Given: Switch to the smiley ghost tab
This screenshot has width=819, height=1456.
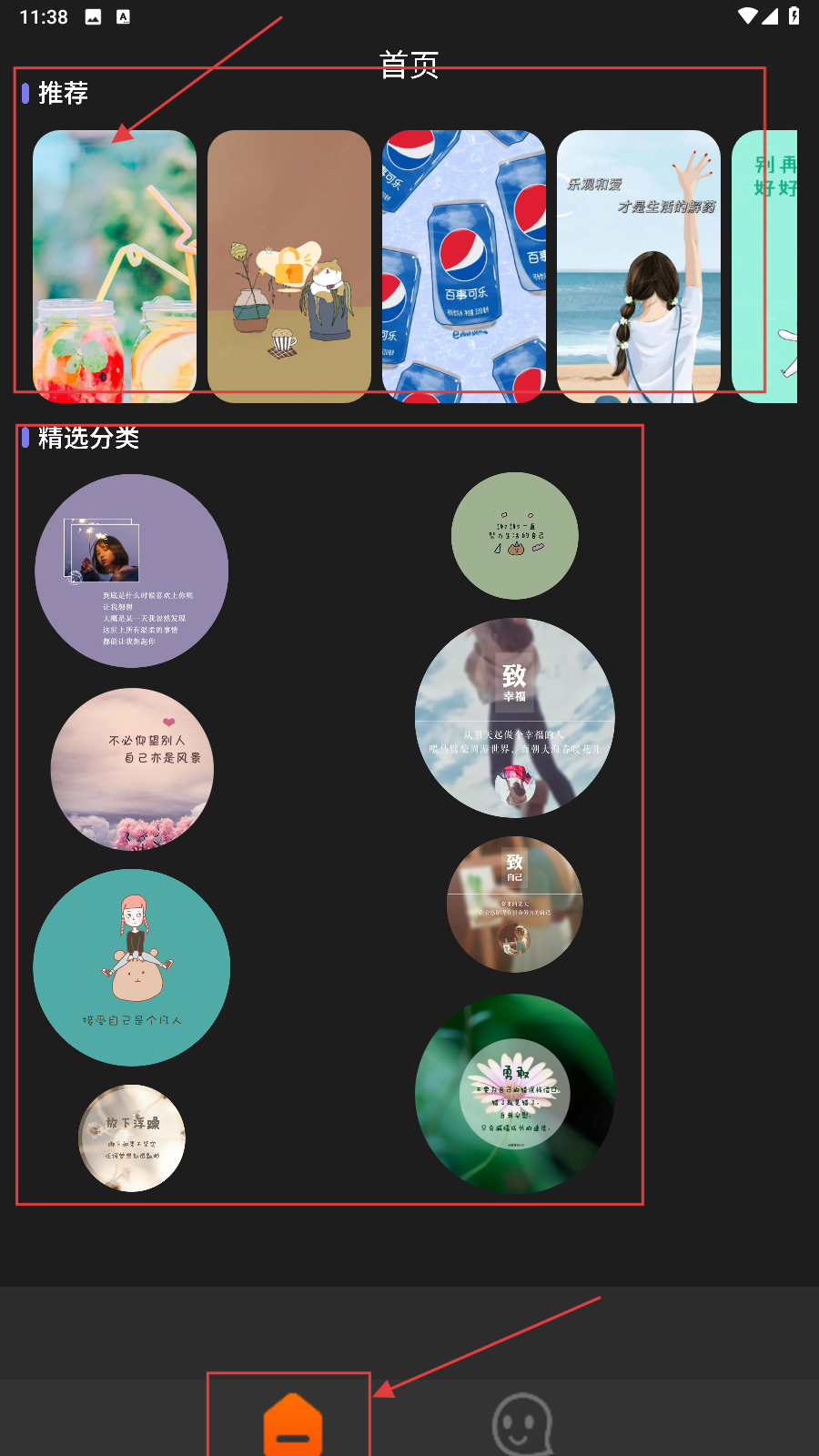Looking at the screenshot, I should point(522,1423).
